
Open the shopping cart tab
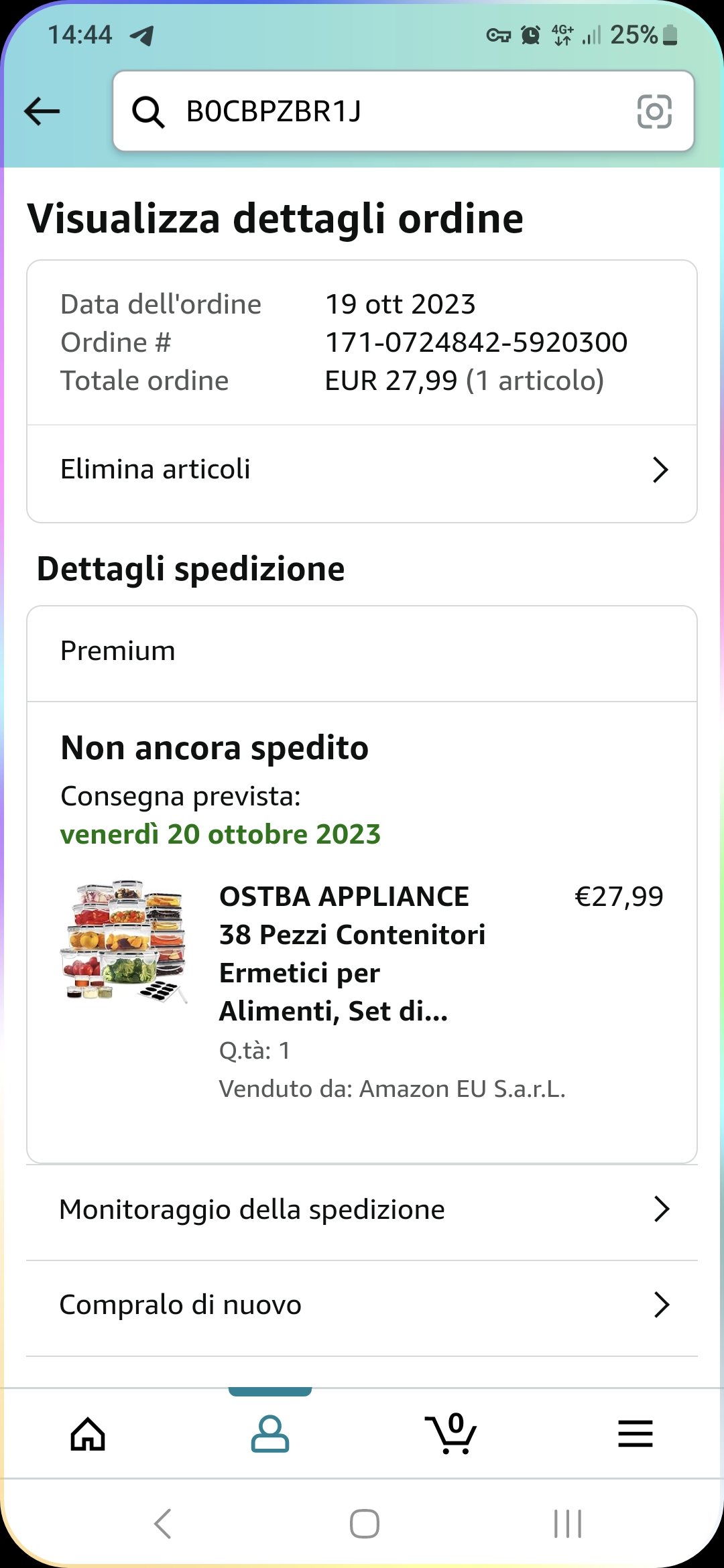tap(451, 1434)
